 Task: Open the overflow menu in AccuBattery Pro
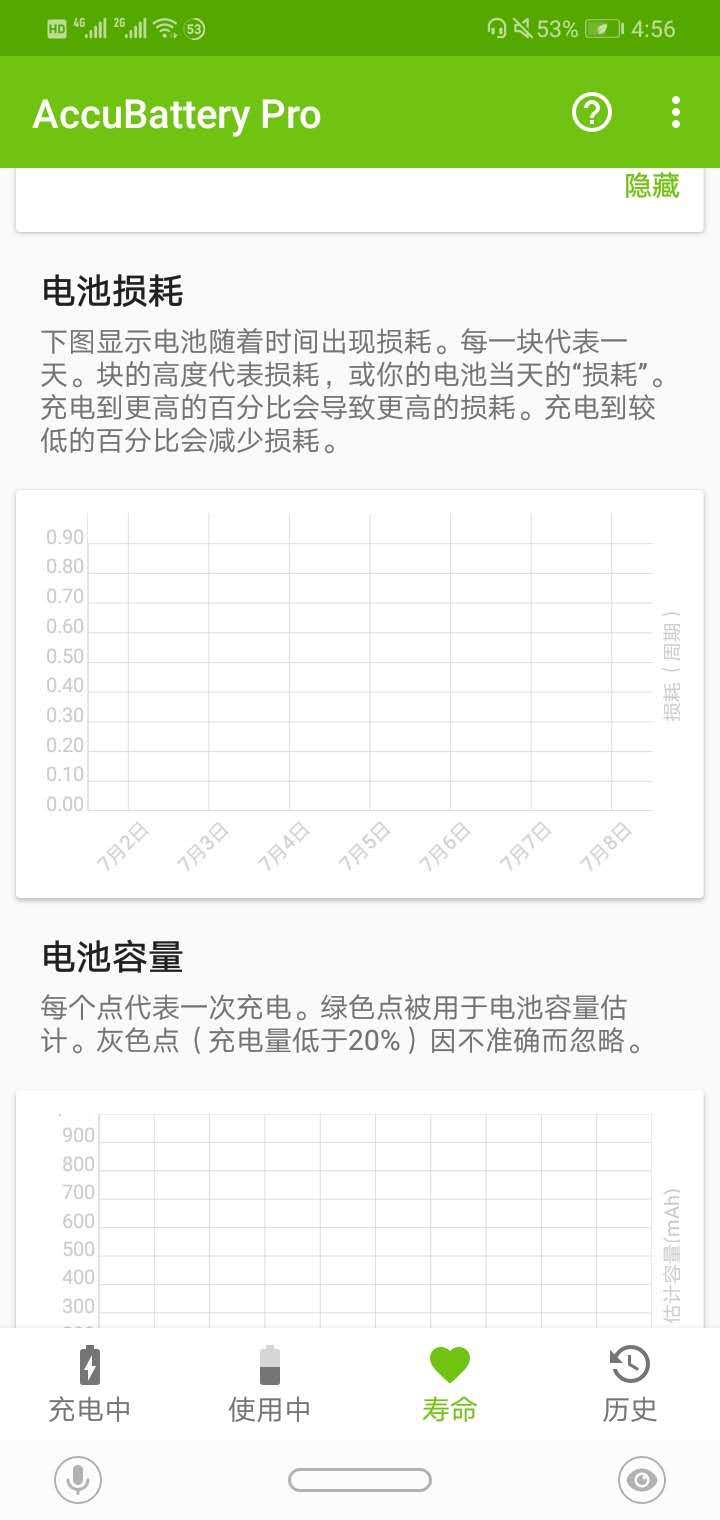675,113
